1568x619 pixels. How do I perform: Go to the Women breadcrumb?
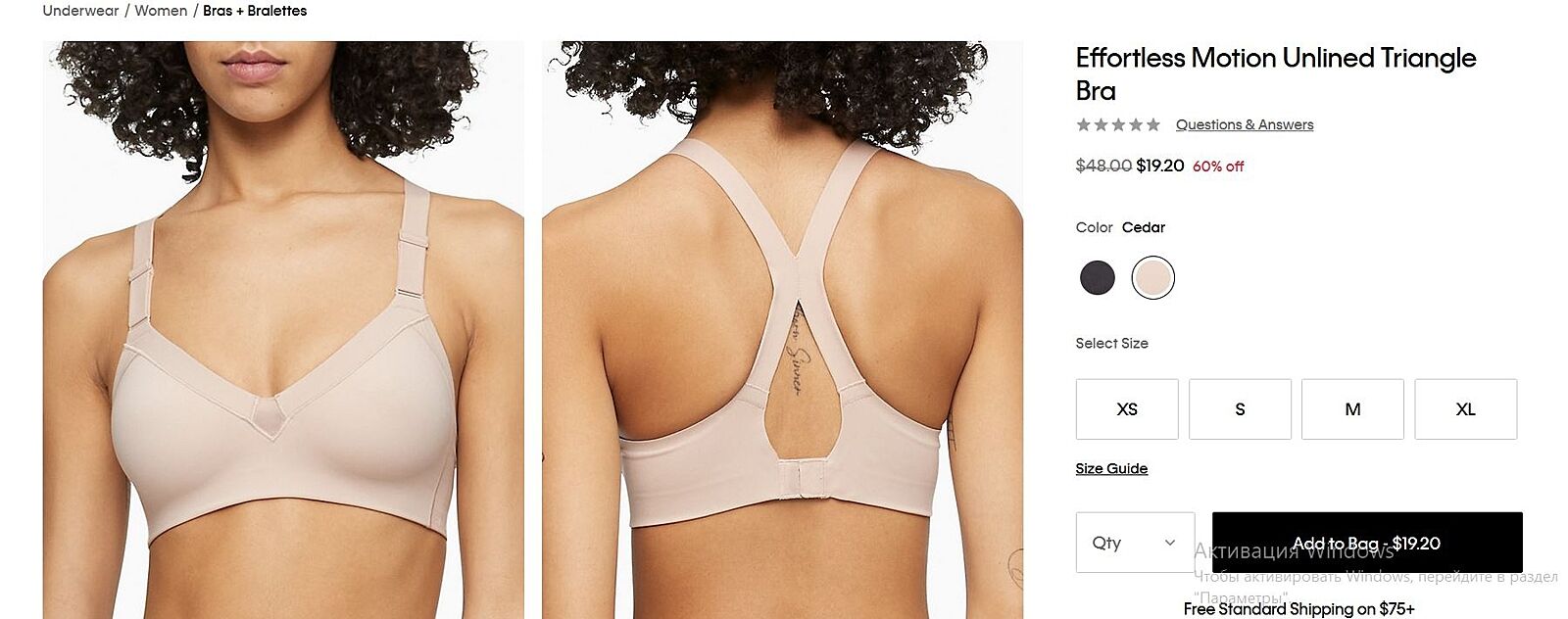pyautogui.click(x=161, y=11)
